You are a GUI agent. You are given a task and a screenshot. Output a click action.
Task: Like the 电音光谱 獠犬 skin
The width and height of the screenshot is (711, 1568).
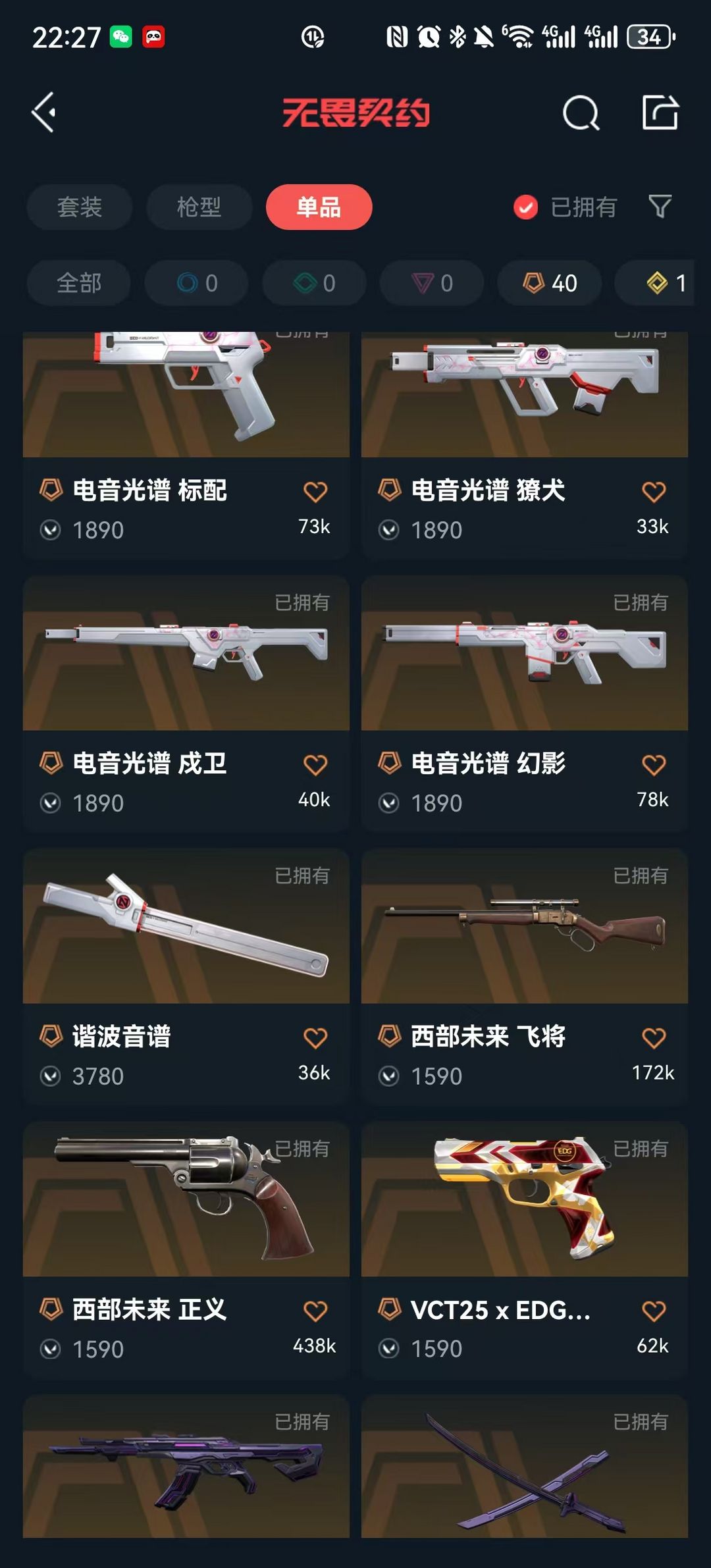654,492
